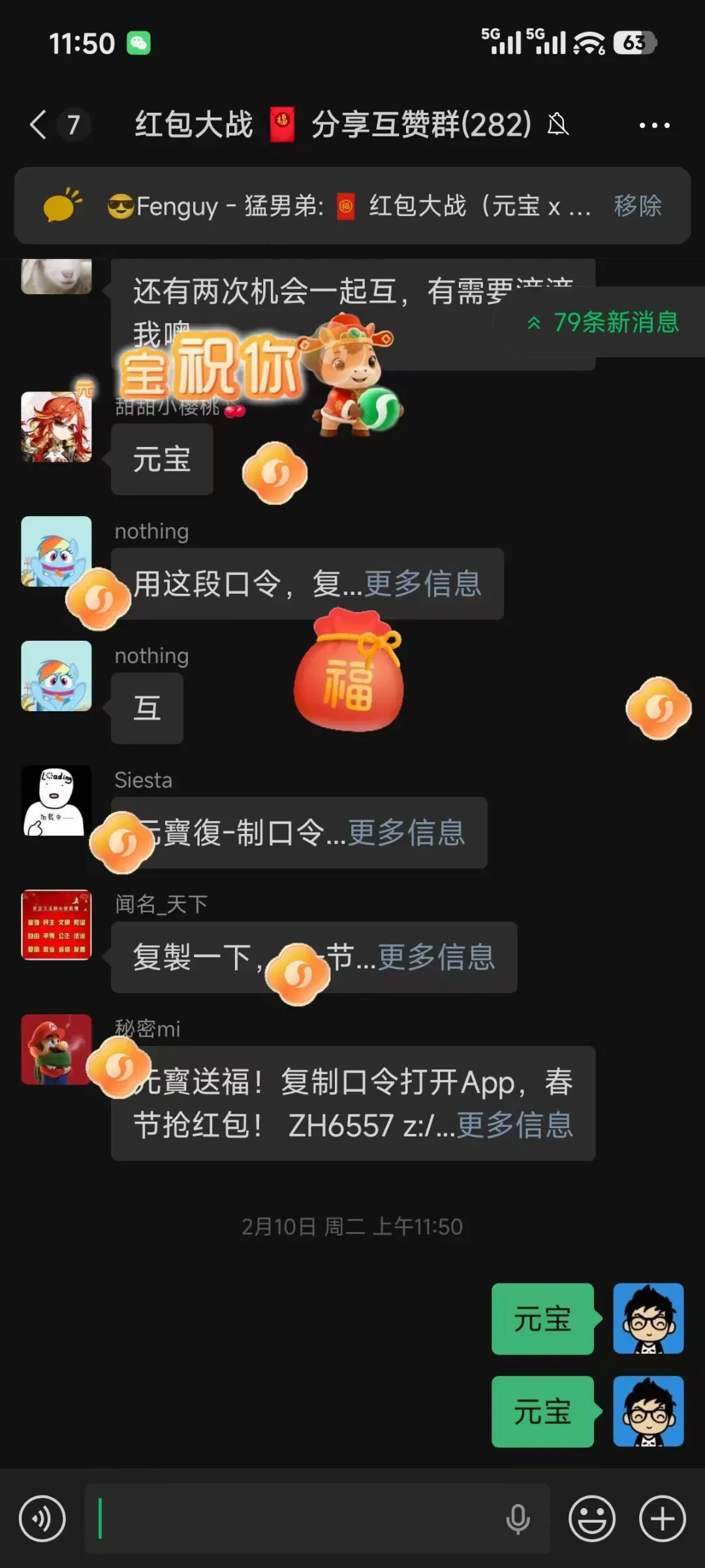705x1568 pixels.
Task: Switch to voice message input
Action: click(42, 1519)
